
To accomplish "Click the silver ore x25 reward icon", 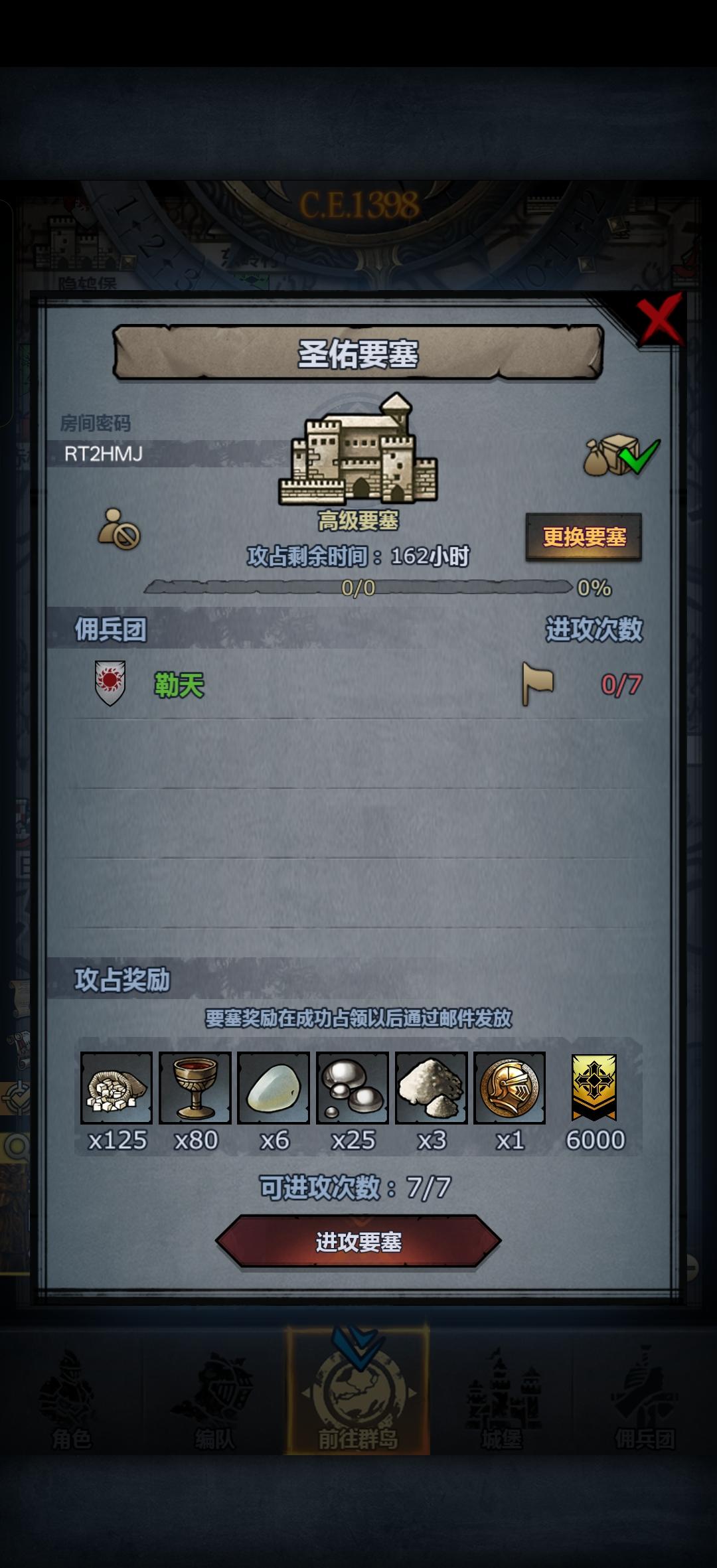I will pos(353,1087).
